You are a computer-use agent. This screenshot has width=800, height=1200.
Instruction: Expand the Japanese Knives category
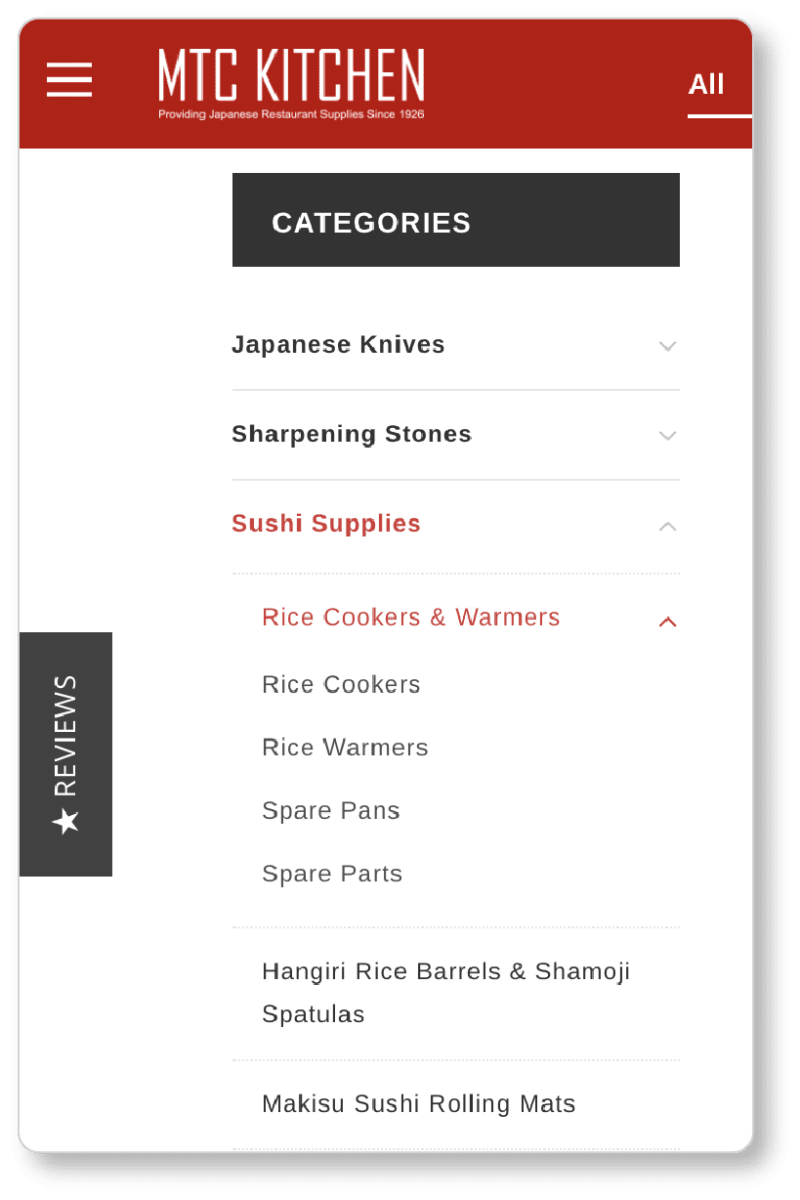click(x=668, y=346)
